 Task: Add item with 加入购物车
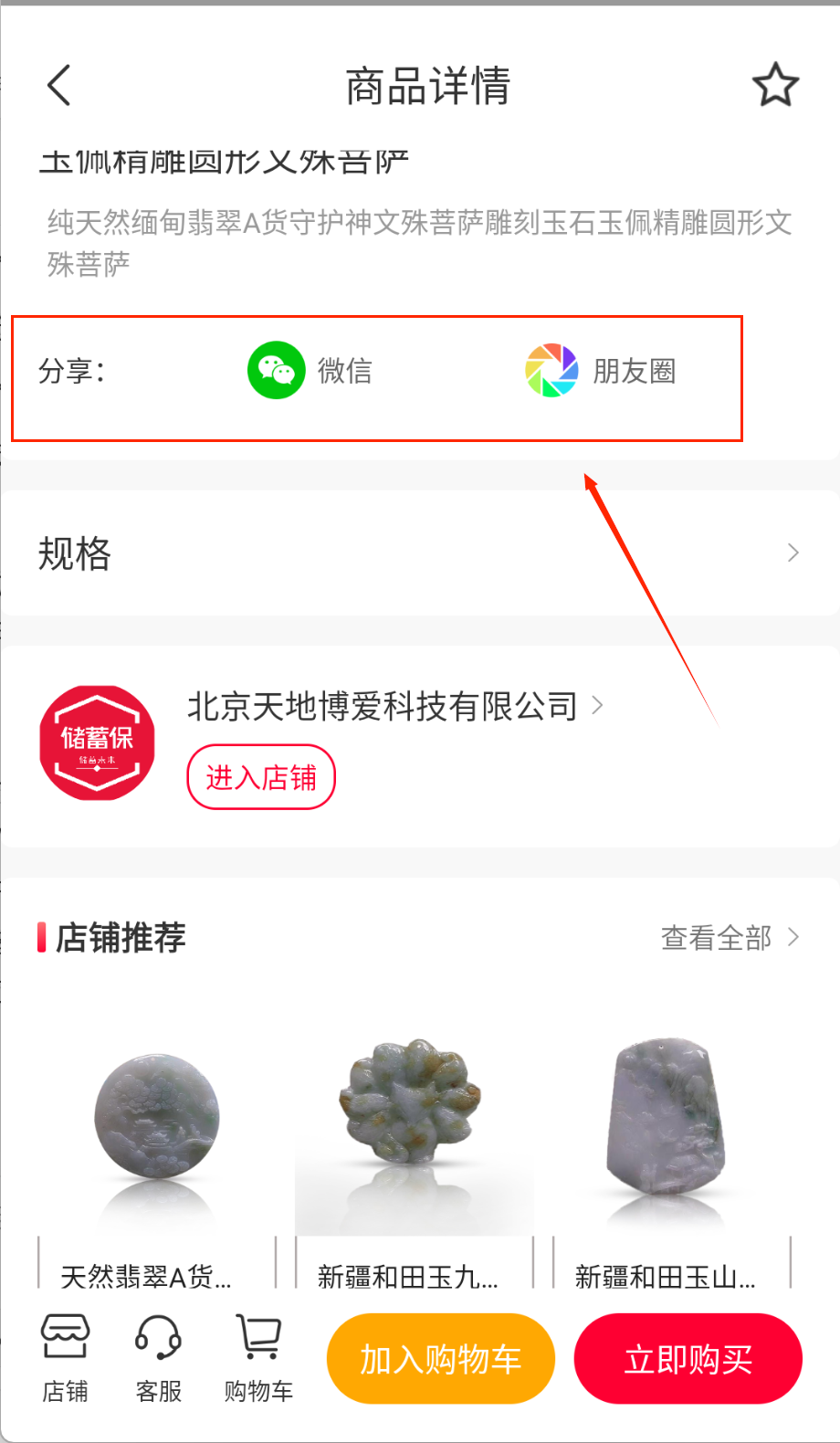pos(441,1359)
